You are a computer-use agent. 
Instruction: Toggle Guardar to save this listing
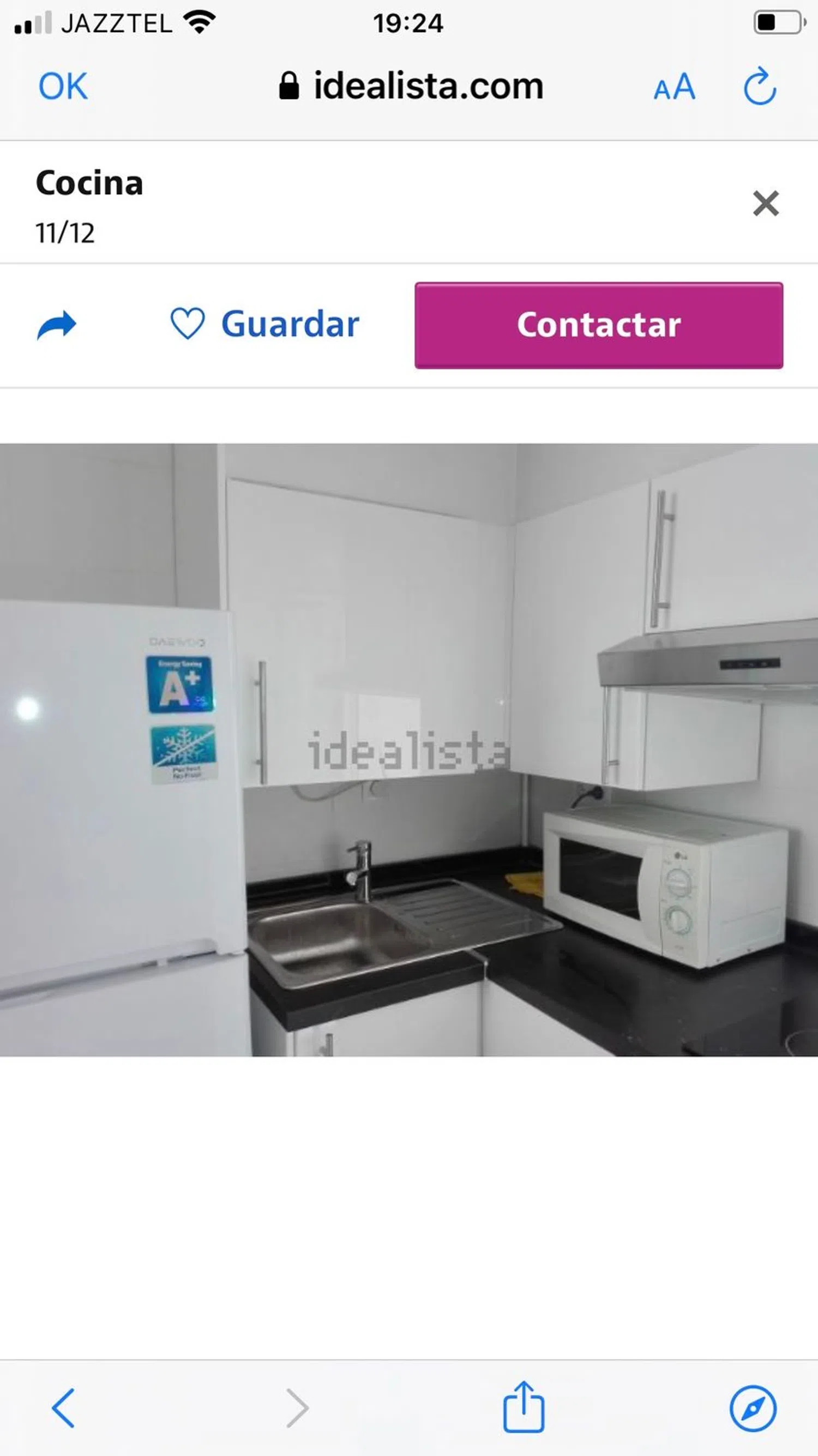pyautogui.click(x=290, y=324)
